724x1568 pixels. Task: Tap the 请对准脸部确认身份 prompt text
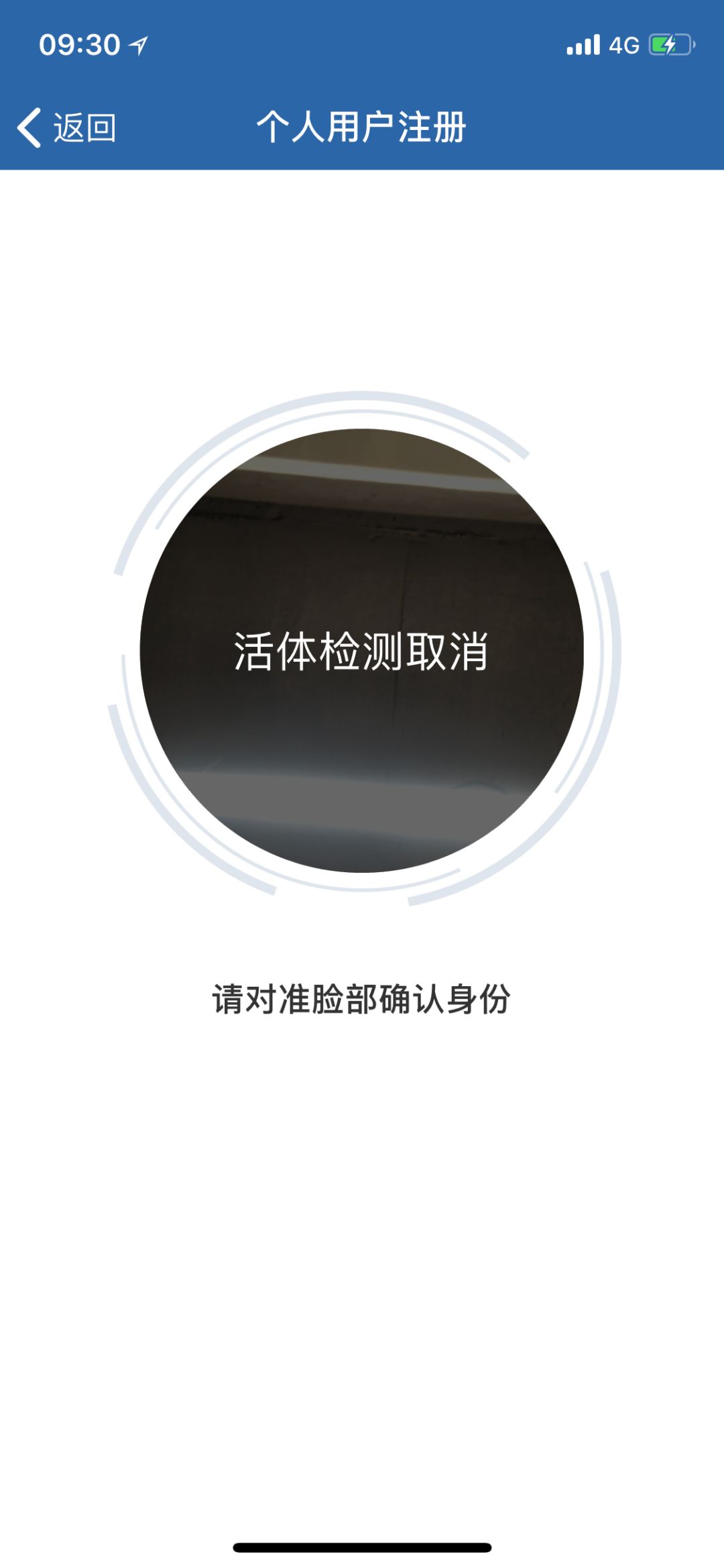tap(362, 996)
